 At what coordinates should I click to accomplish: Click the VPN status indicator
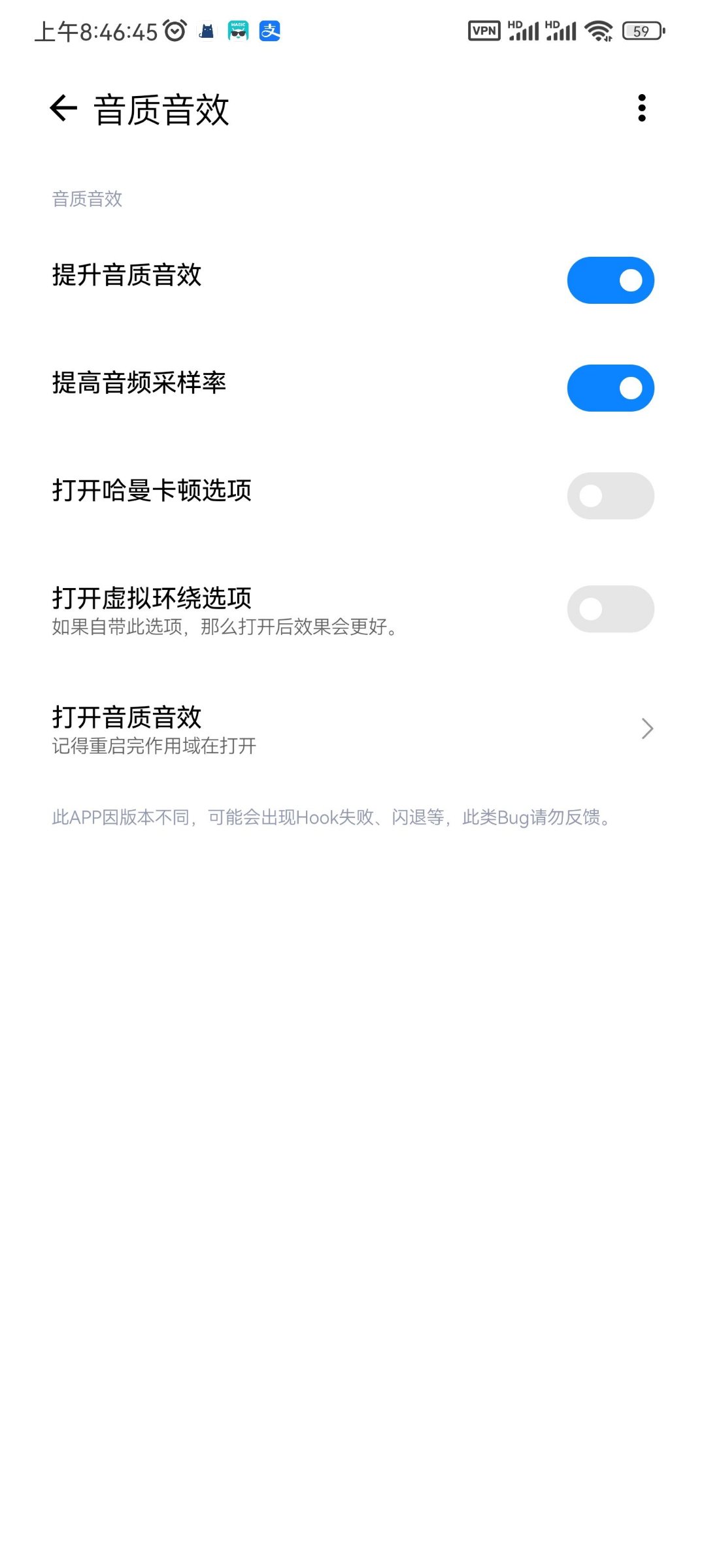pyautogui.click(x=484, y=30)
